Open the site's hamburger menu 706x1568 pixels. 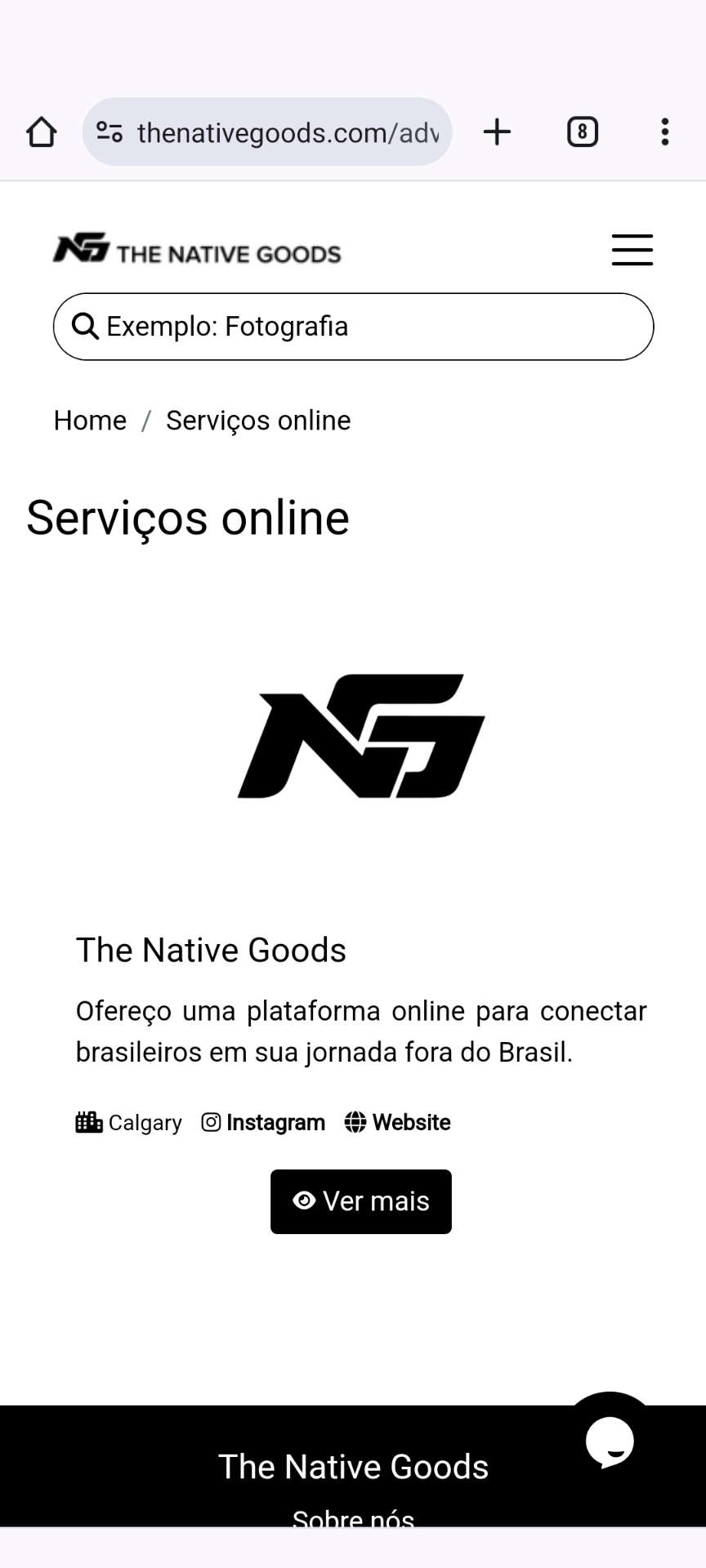(632, 250)
